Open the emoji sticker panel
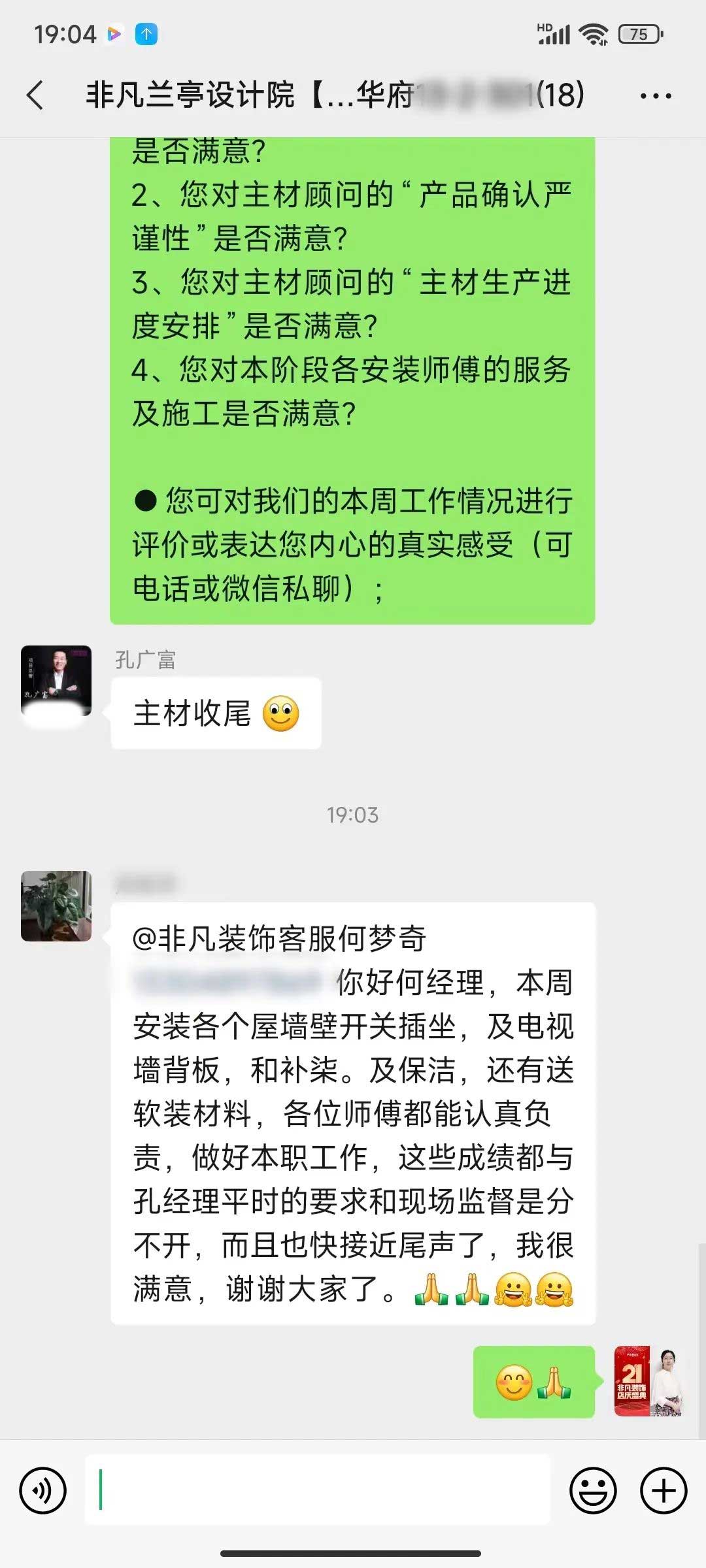 click(593, 1491)
